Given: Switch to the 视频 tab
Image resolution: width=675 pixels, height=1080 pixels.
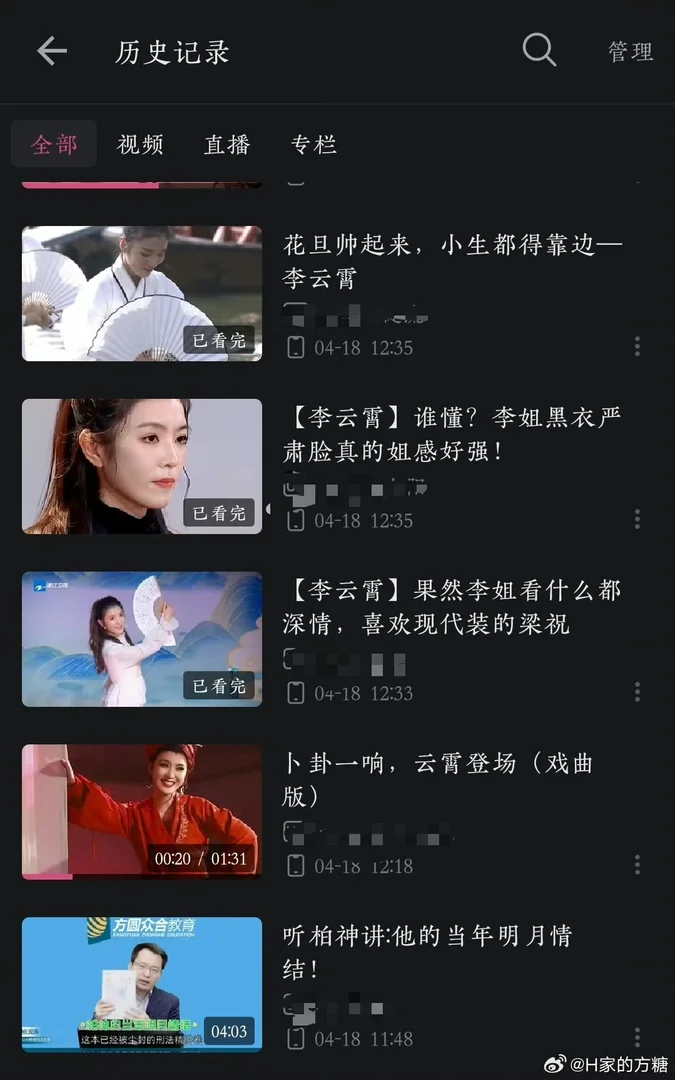Looking at the screenshot, I should pyautogui.click(x=140, y=144).
